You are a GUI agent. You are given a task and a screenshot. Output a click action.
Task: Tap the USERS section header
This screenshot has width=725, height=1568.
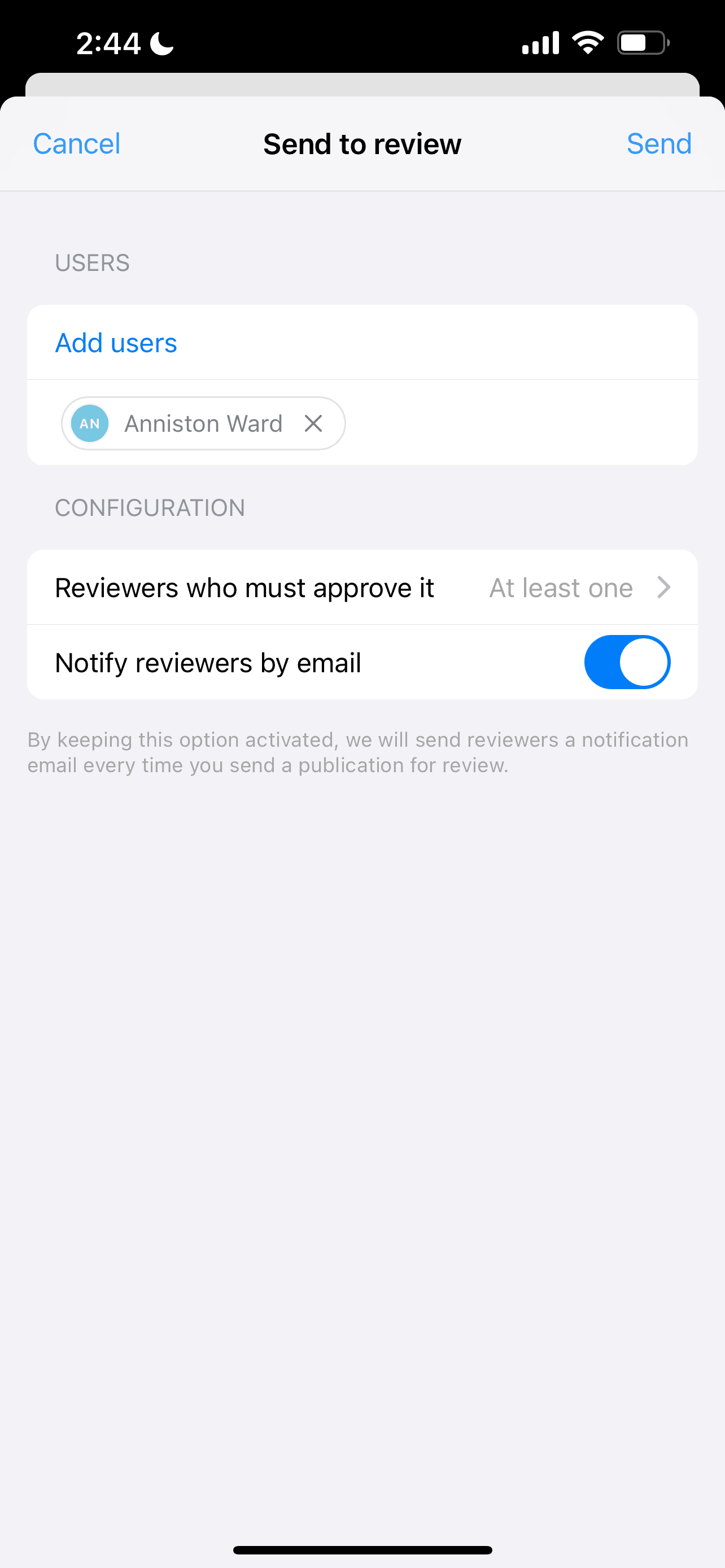[92, 262]
